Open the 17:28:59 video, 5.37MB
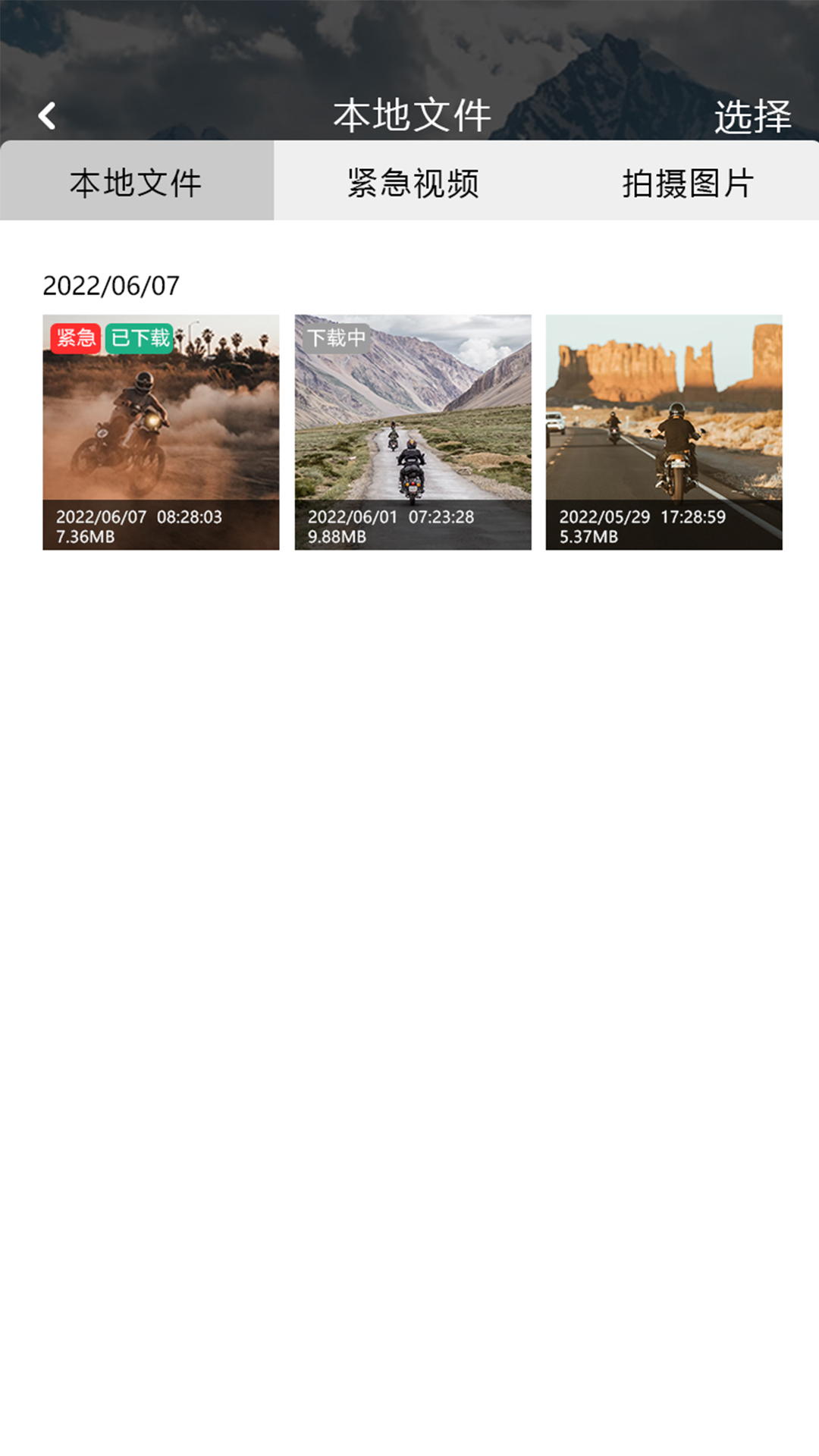The height and width of the screenshot is (1456, 819). pos(664,432)
